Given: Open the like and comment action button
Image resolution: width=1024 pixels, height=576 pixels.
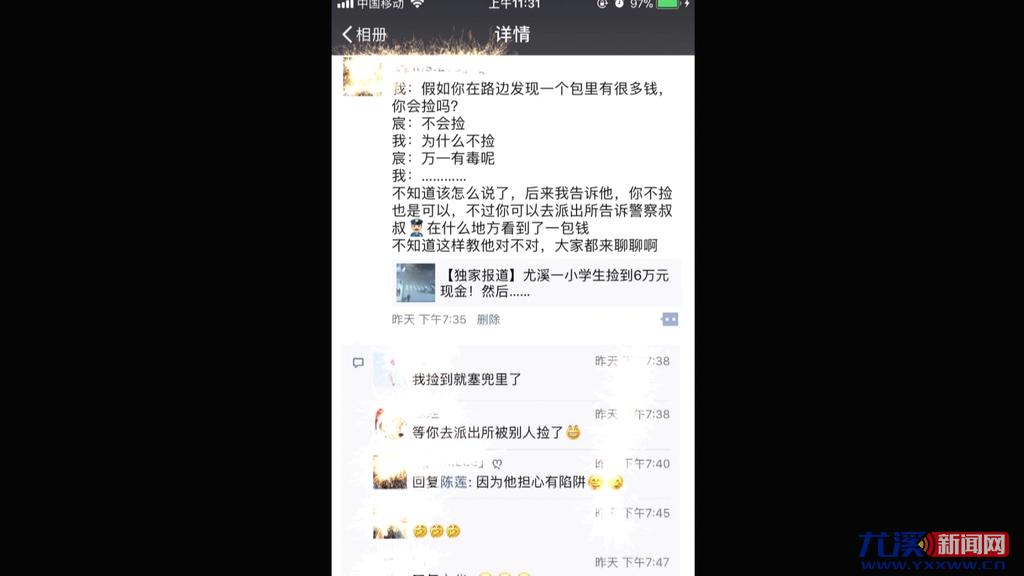Looking at the screenshot, I should pyautogui.click(x=669, y=319).
